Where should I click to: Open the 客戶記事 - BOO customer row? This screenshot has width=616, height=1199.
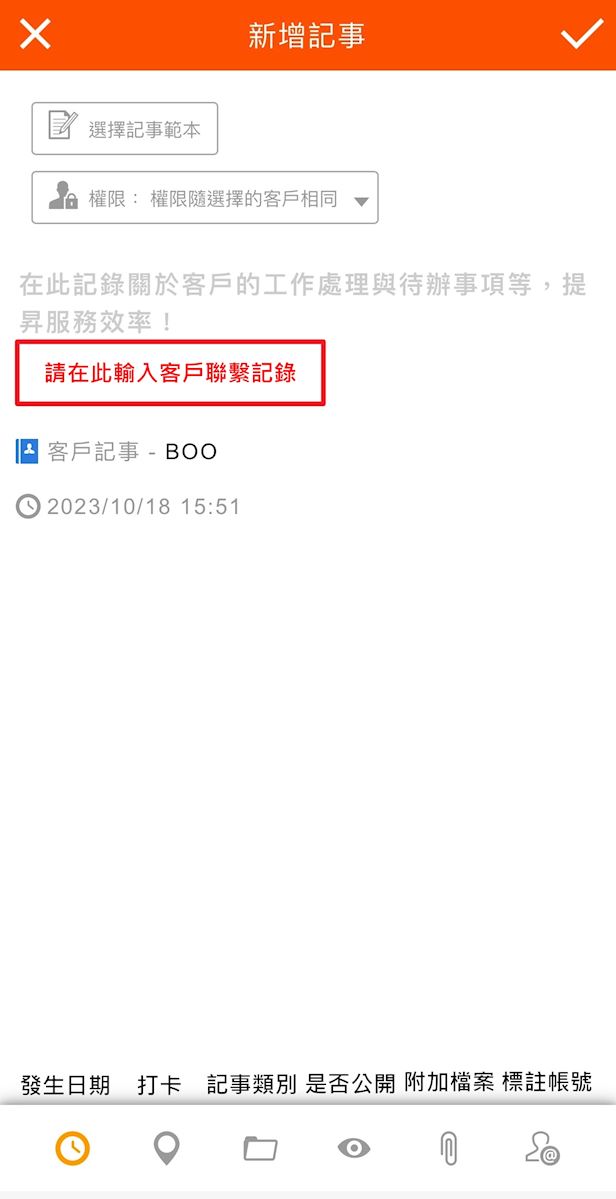coord(118,452)
